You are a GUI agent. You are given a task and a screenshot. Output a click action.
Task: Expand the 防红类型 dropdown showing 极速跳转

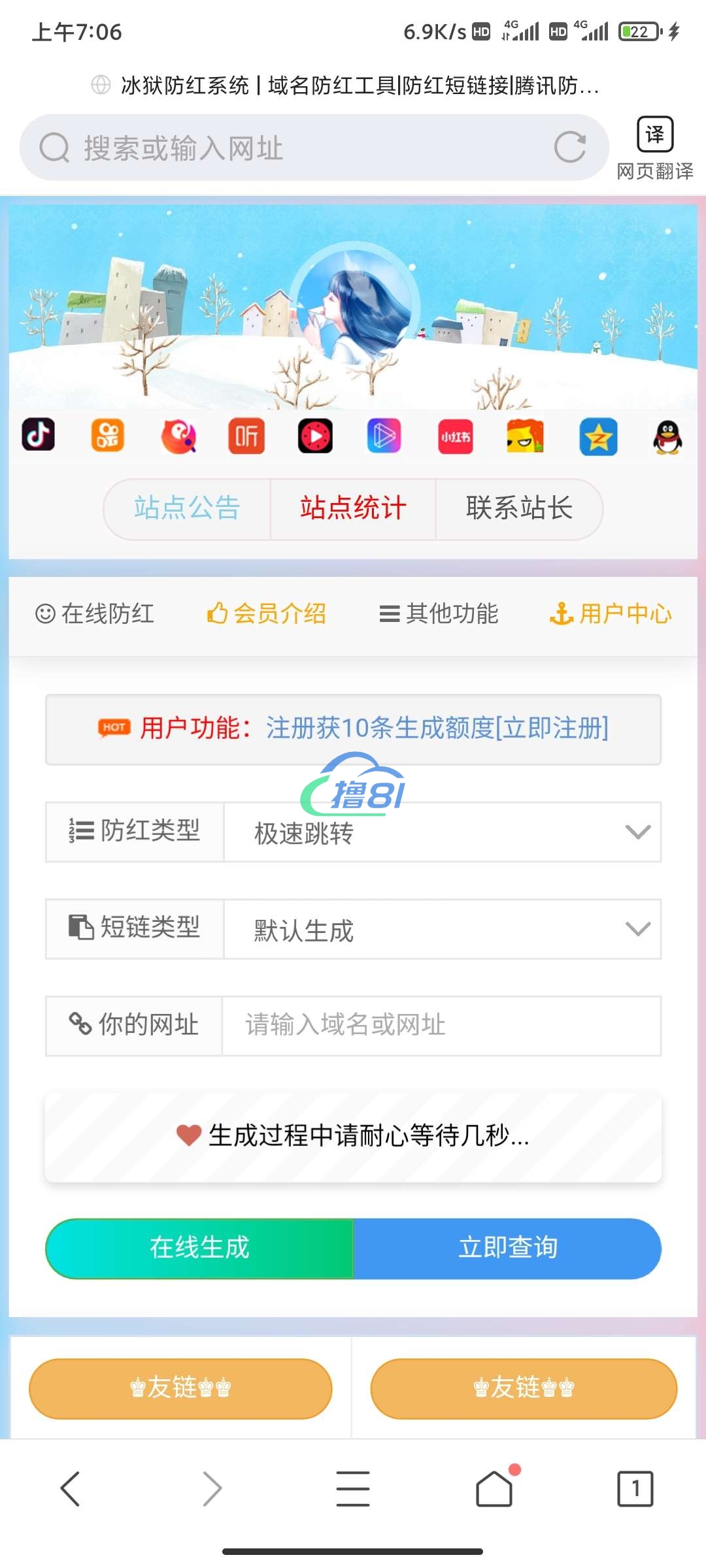tap(441, 832)
